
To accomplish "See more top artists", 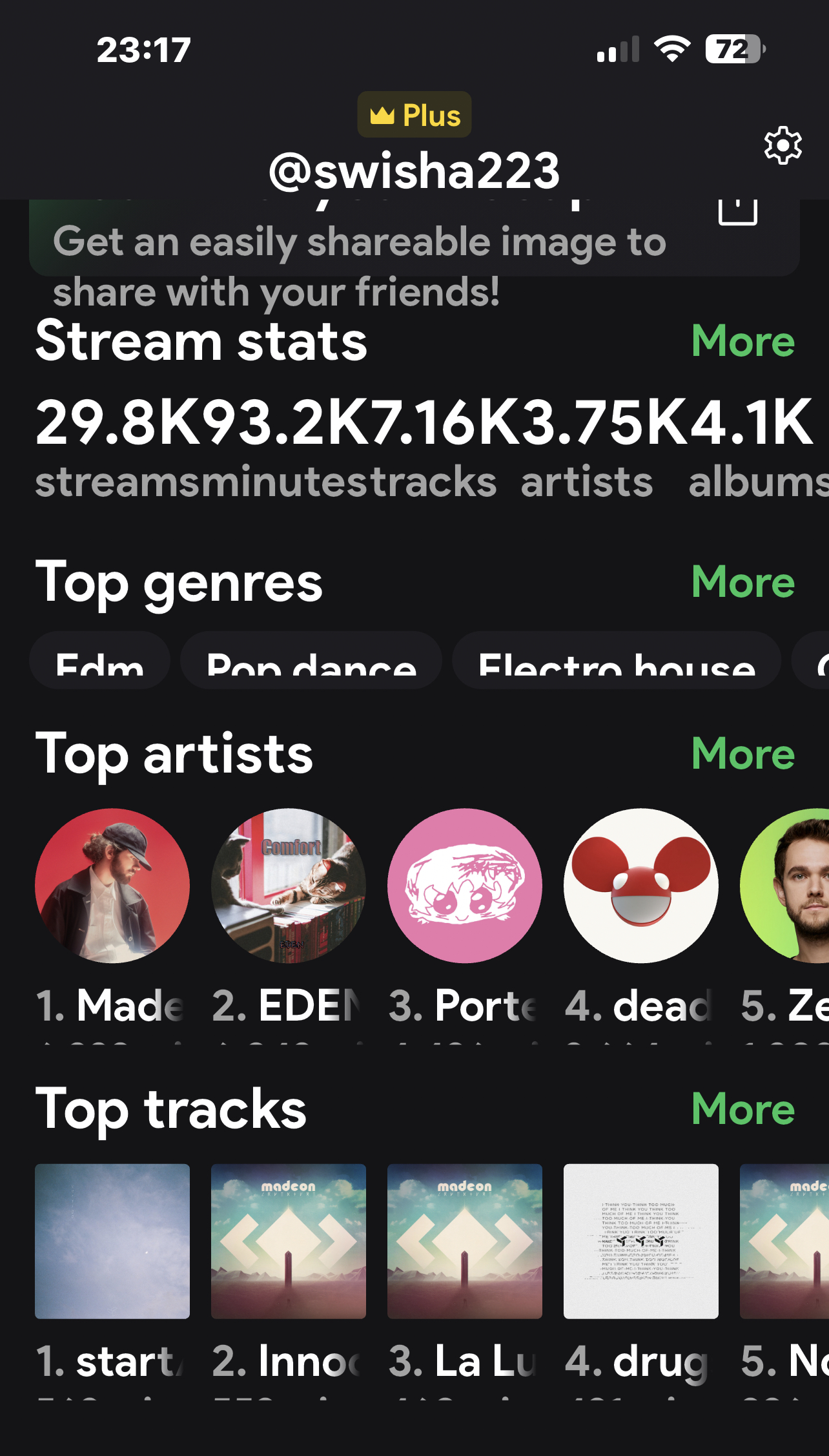I will pyautogui.click(x=742, y=753).
